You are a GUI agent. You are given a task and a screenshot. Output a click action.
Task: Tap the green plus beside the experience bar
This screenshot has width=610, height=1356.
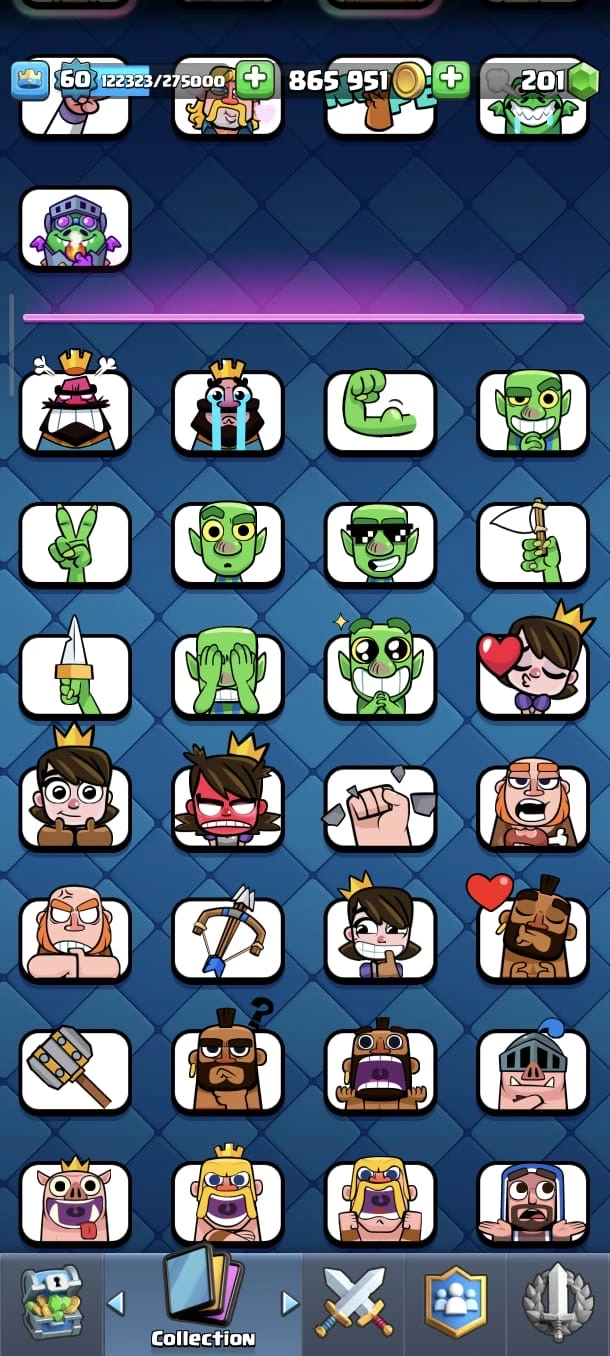pyautogui.click(x=256, y=79)
